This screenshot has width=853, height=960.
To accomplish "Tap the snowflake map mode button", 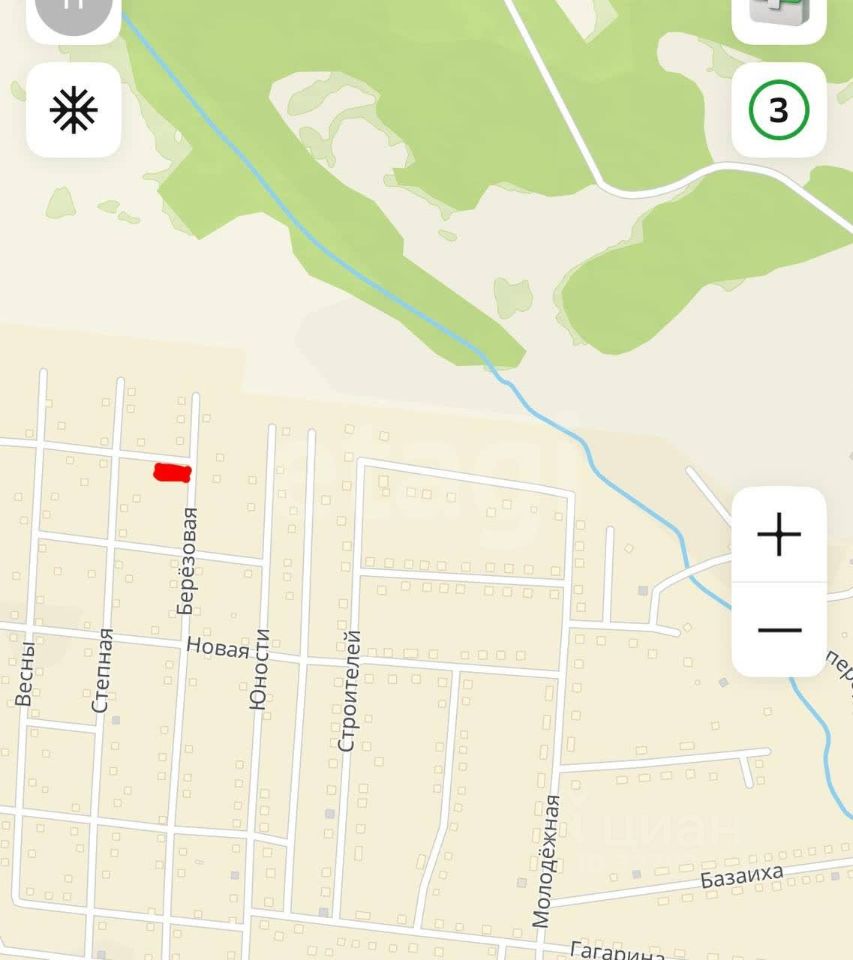I will pyautogui.click(x=73, y=110).
